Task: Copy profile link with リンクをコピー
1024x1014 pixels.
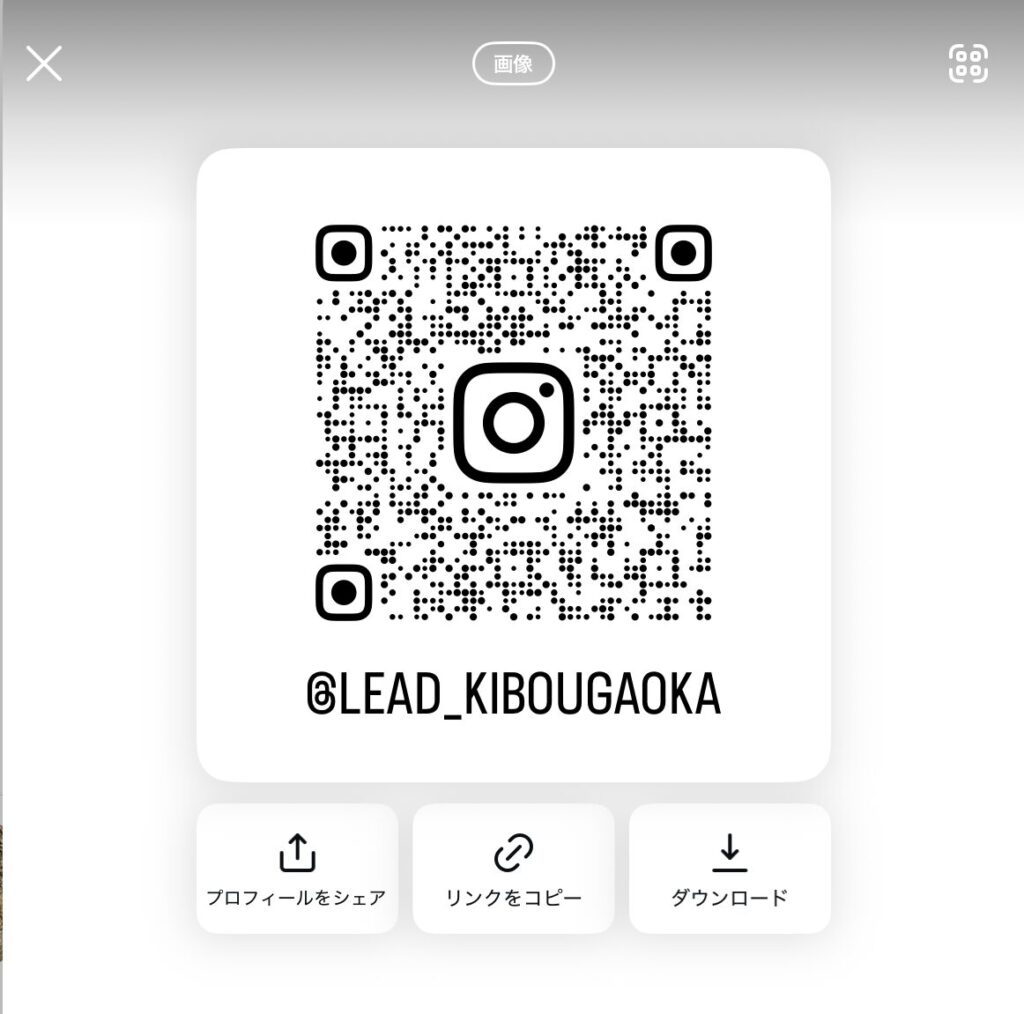Action: (513, 868)
